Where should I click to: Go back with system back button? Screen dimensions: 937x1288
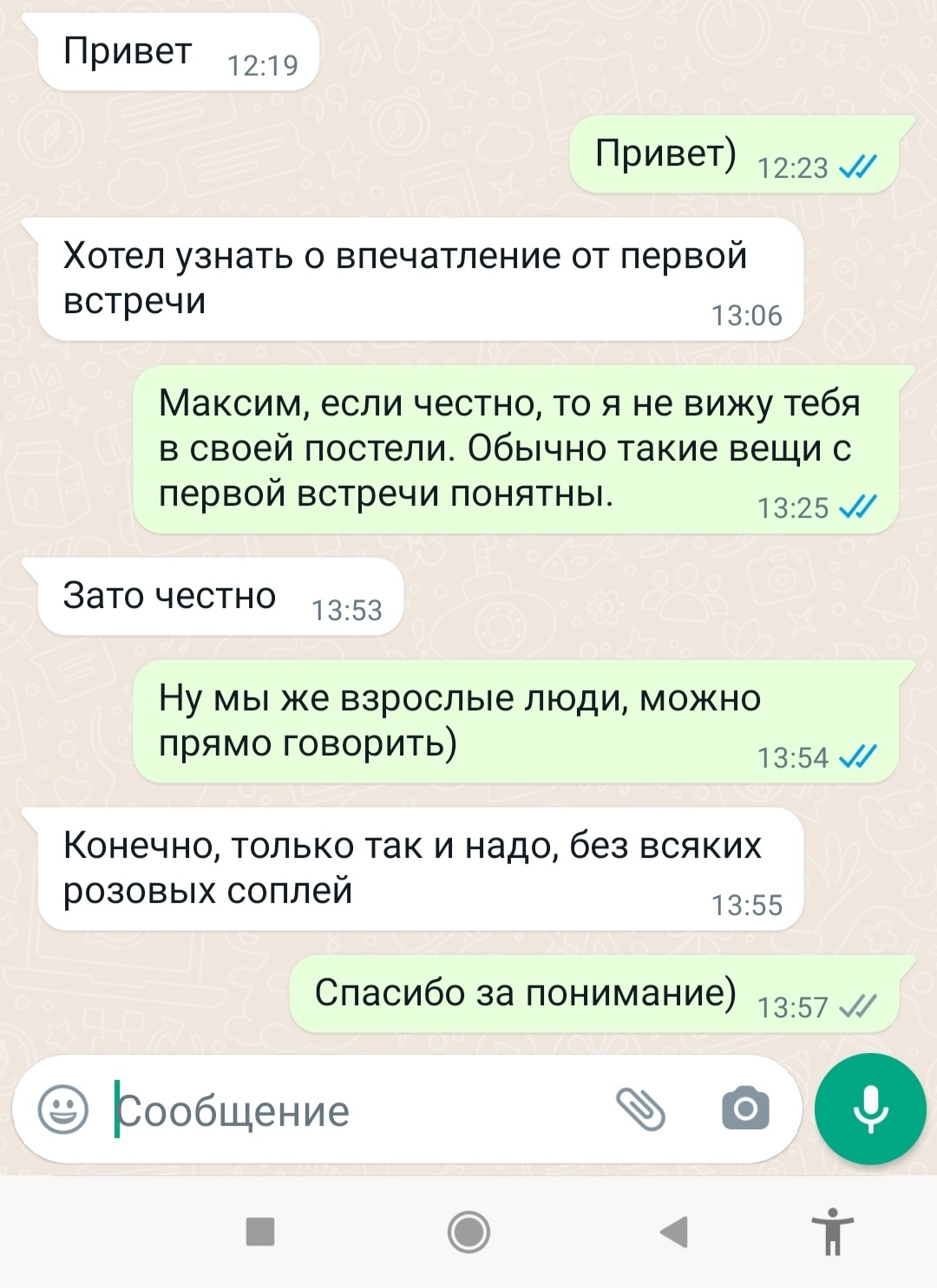coord(674,1232)
